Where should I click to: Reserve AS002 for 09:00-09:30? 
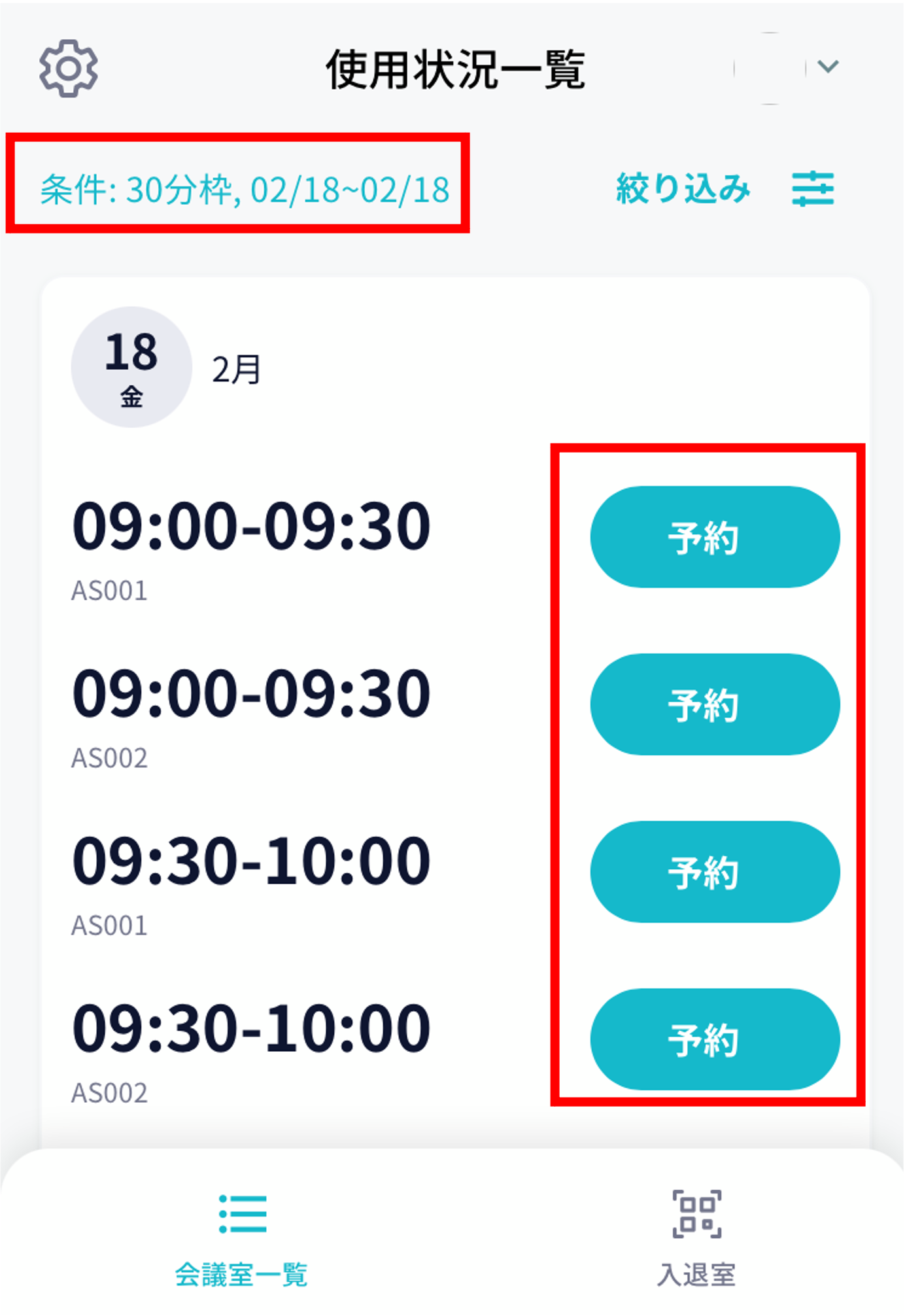point(715,704)
